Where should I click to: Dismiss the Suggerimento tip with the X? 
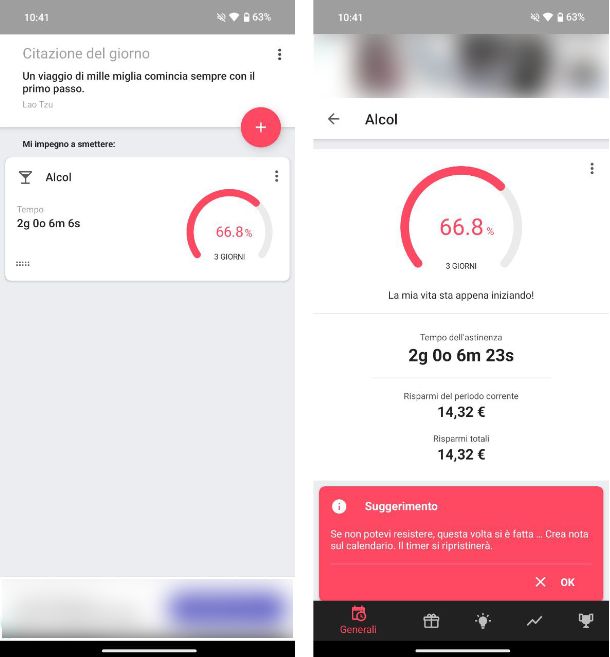[x=540, y=582]
